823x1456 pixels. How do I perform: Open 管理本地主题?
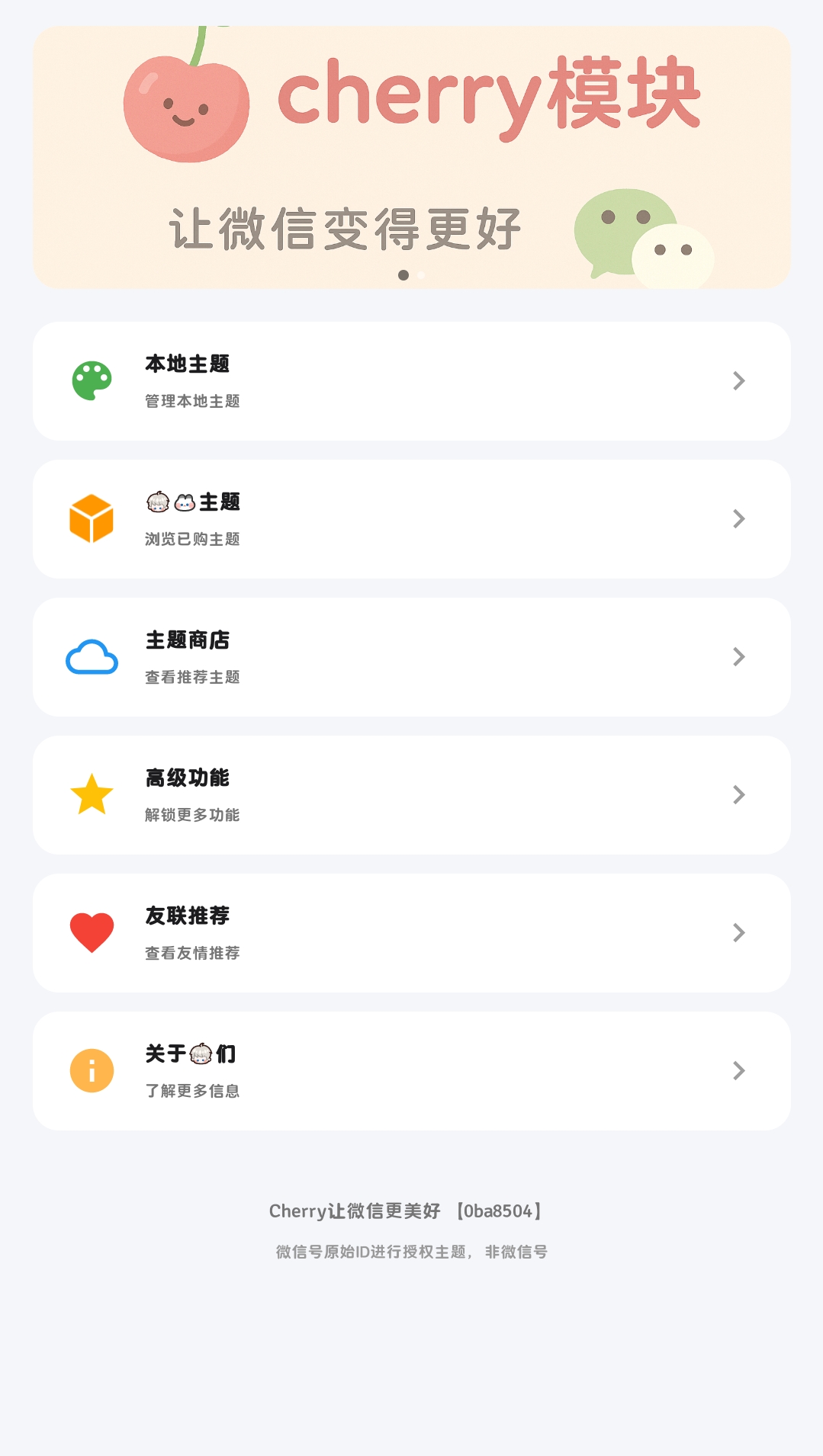192,401
